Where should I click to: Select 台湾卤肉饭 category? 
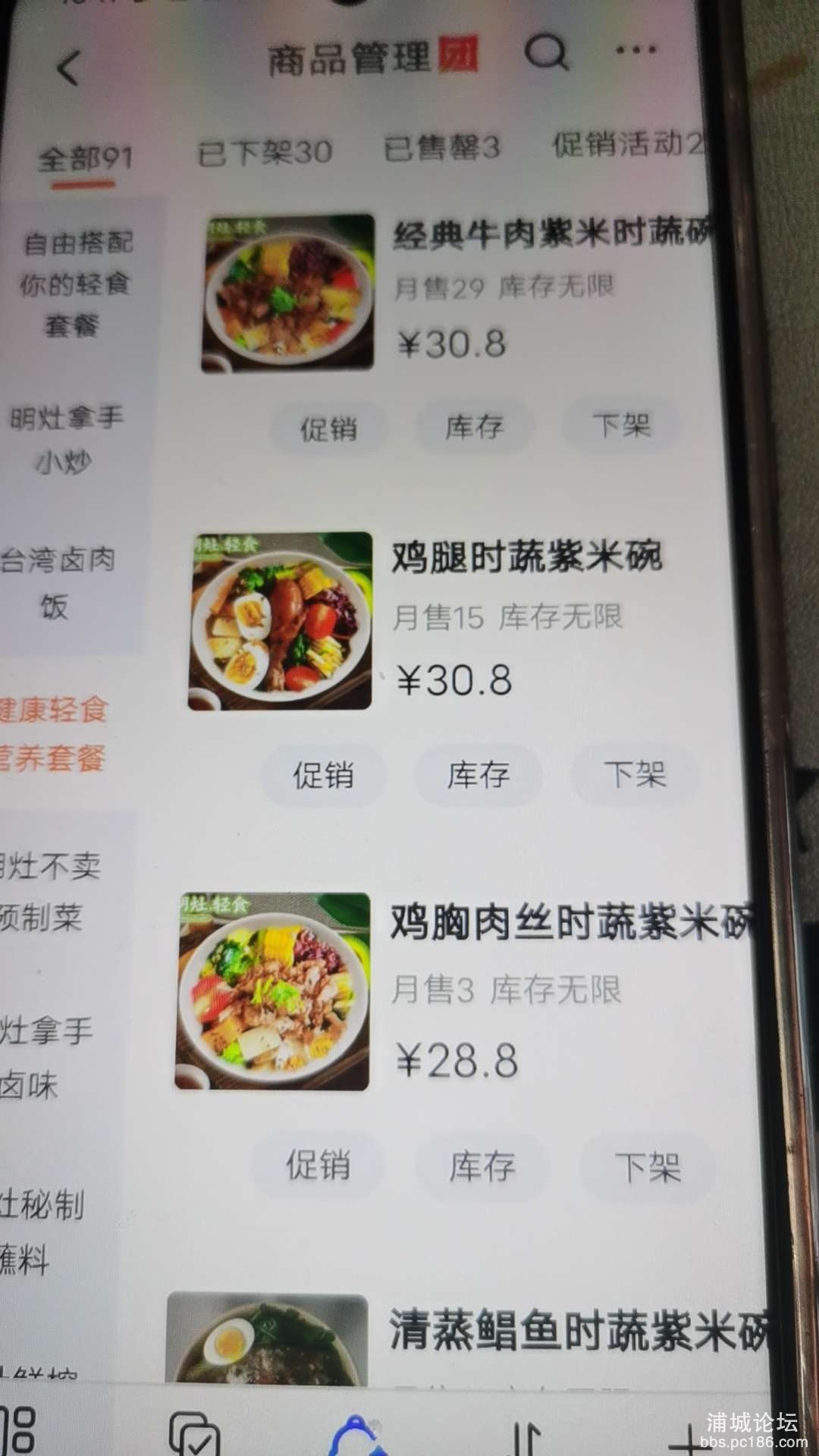pos(58,582)
